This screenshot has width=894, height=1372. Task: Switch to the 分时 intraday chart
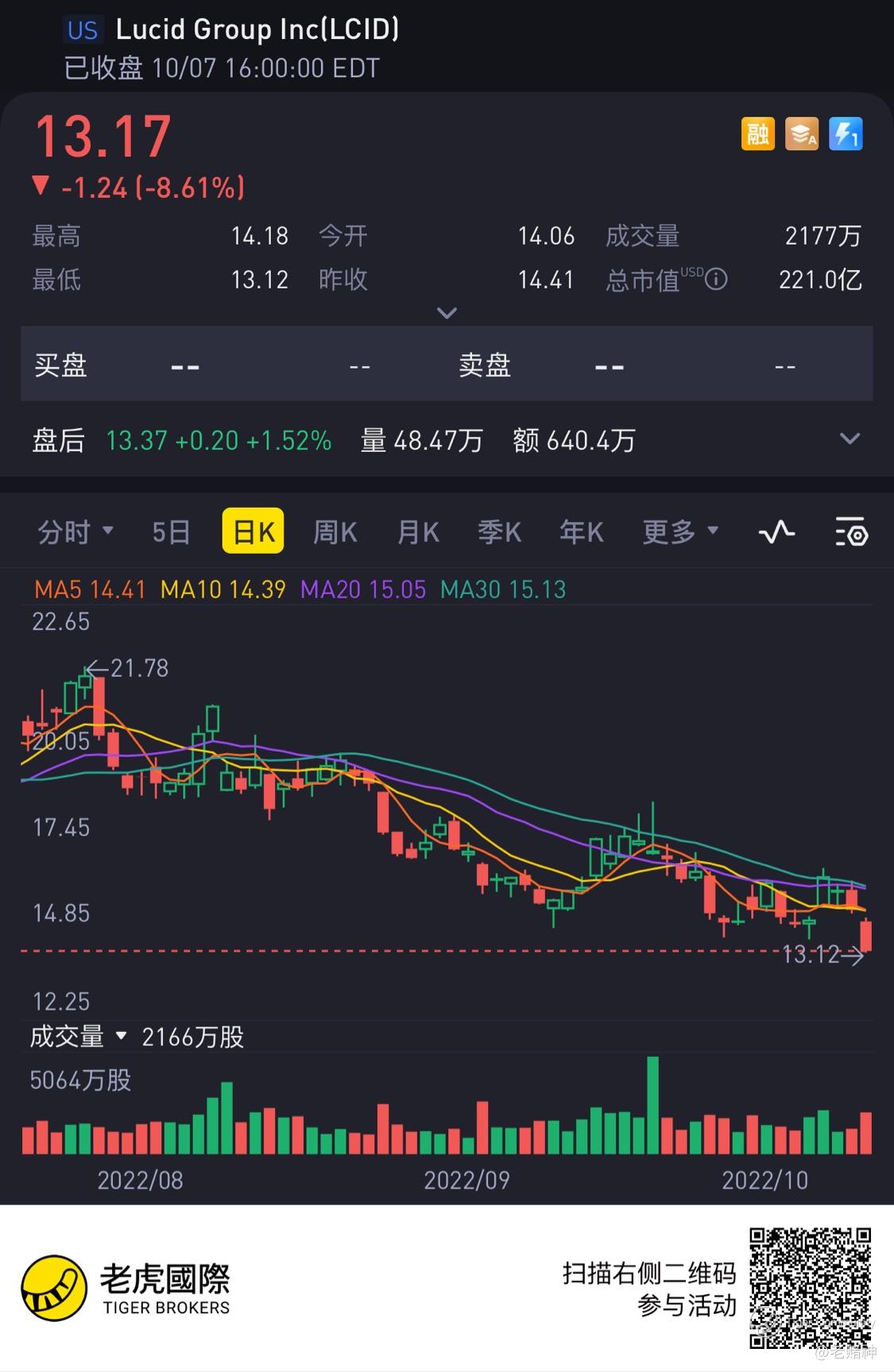(75, 531)
